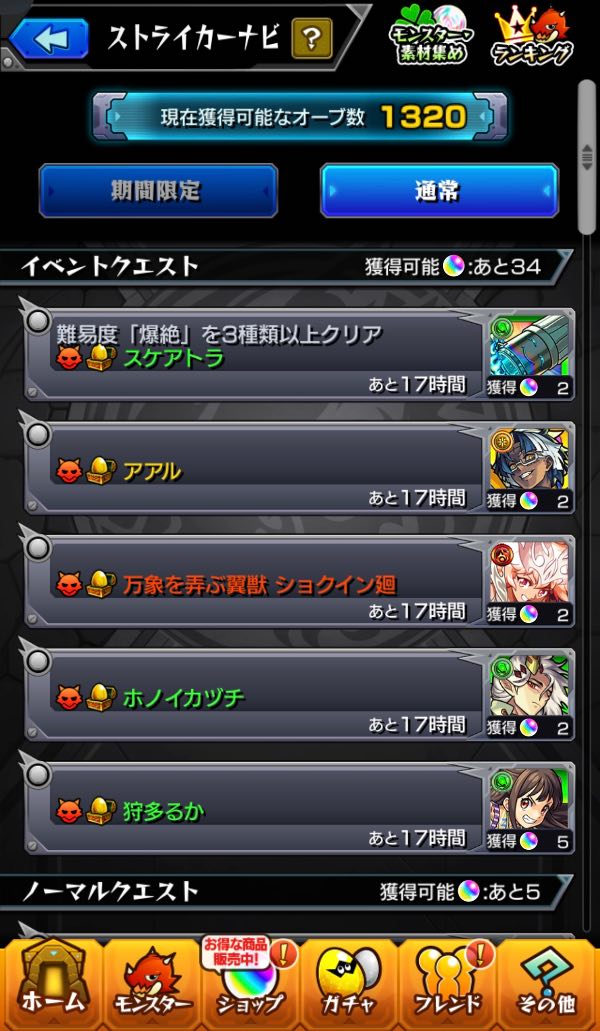This screenshot has height=1031, width=600.
Task: Open the スケアトラ quest row
Action: pyautogui.click(x=299, y=354)
